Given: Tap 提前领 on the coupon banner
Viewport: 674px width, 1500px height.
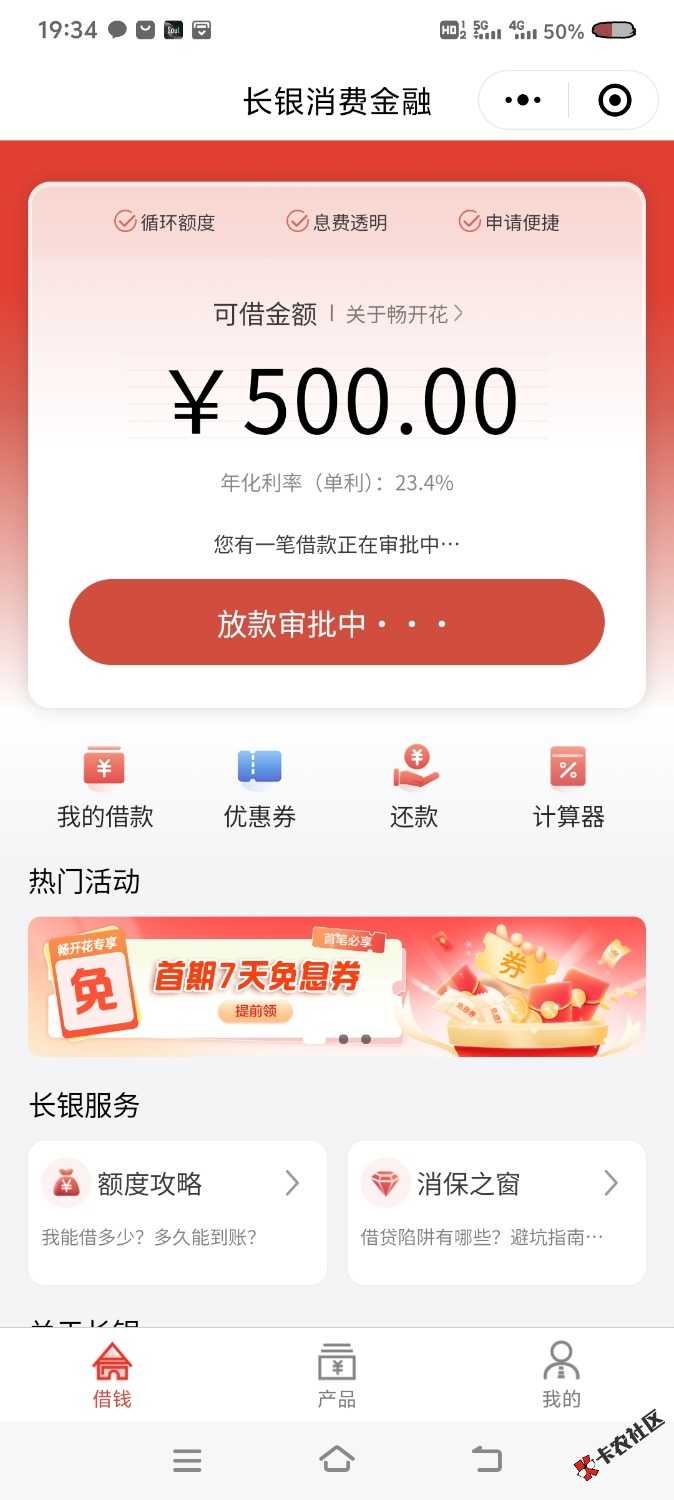Looking at the screenshot, I should (x=255, y=1011).
